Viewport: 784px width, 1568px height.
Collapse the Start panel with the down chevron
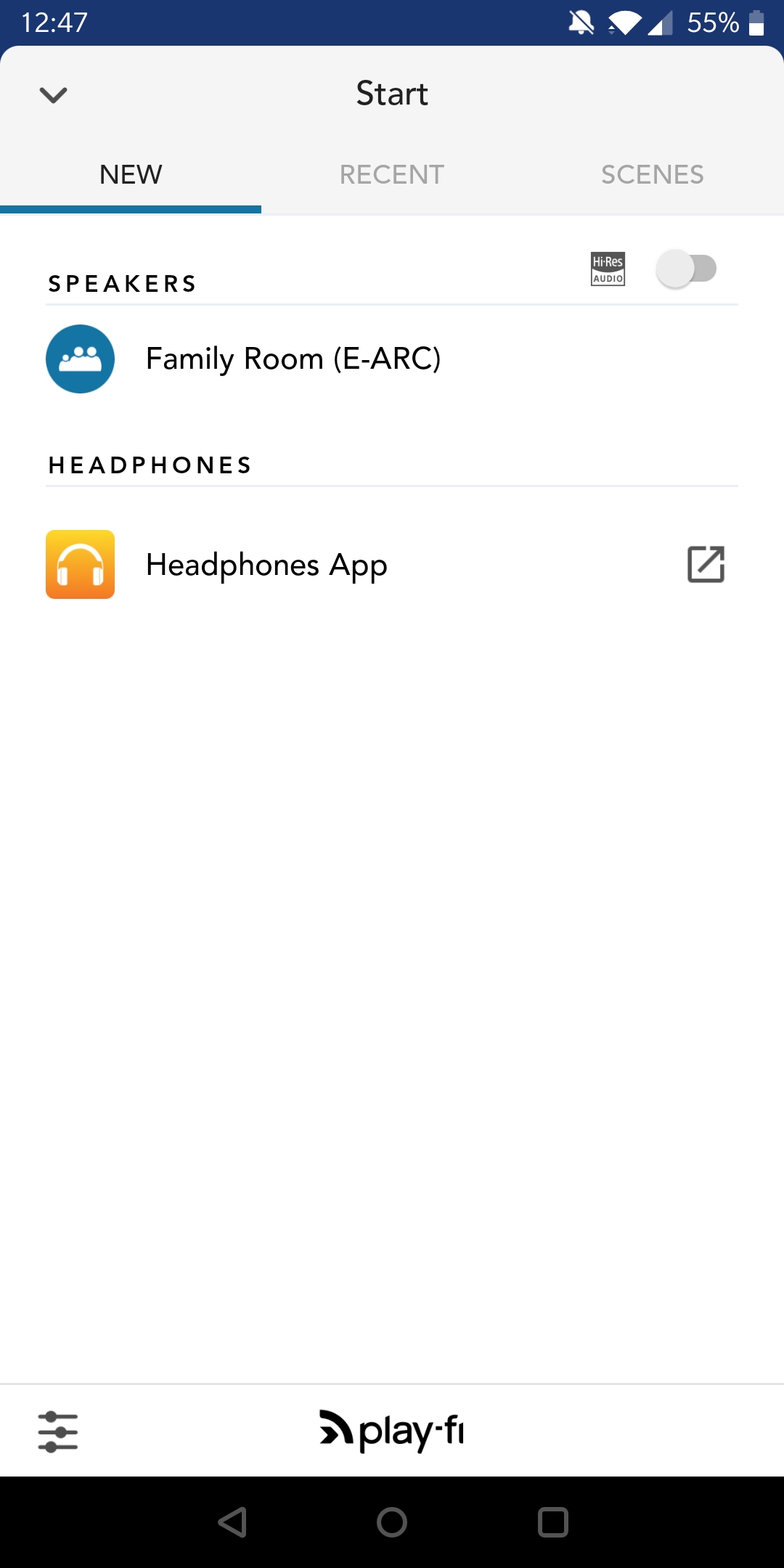pos(53,94)
